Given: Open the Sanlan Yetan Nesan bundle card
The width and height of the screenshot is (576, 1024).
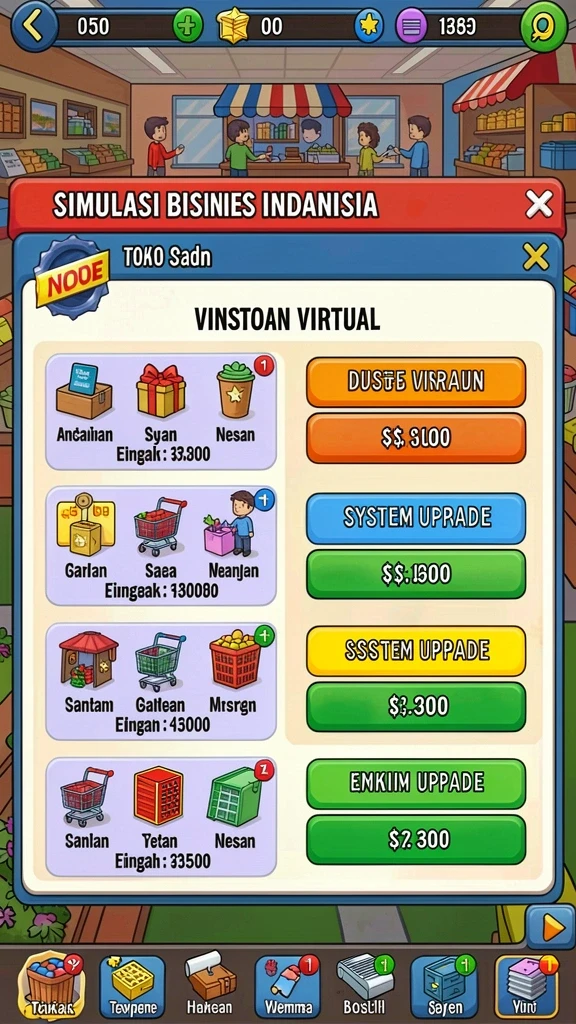Looking at the screenshot, I should pos(161,817).
